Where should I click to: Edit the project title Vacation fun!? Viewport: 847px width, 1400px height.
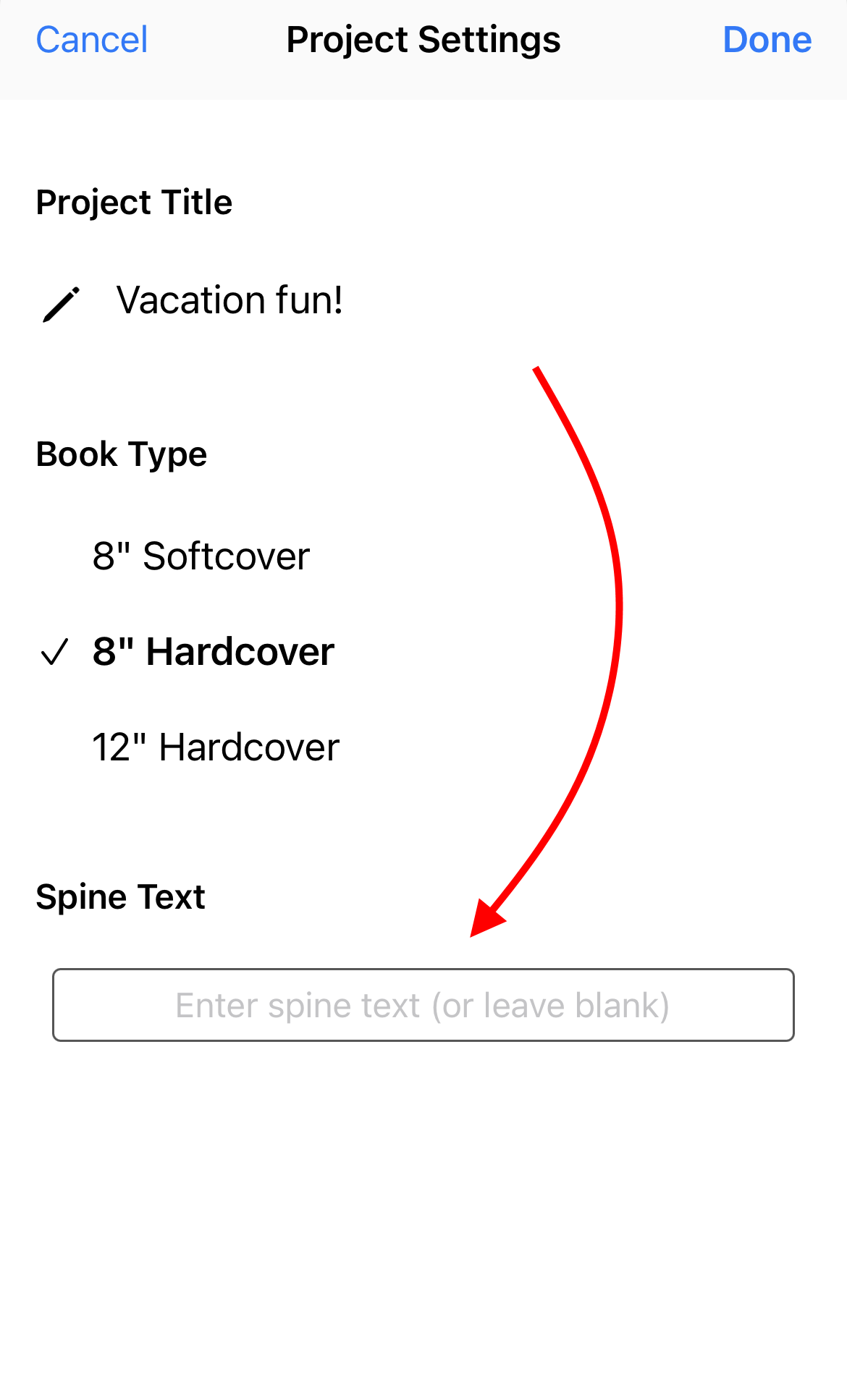coord(229,300)
